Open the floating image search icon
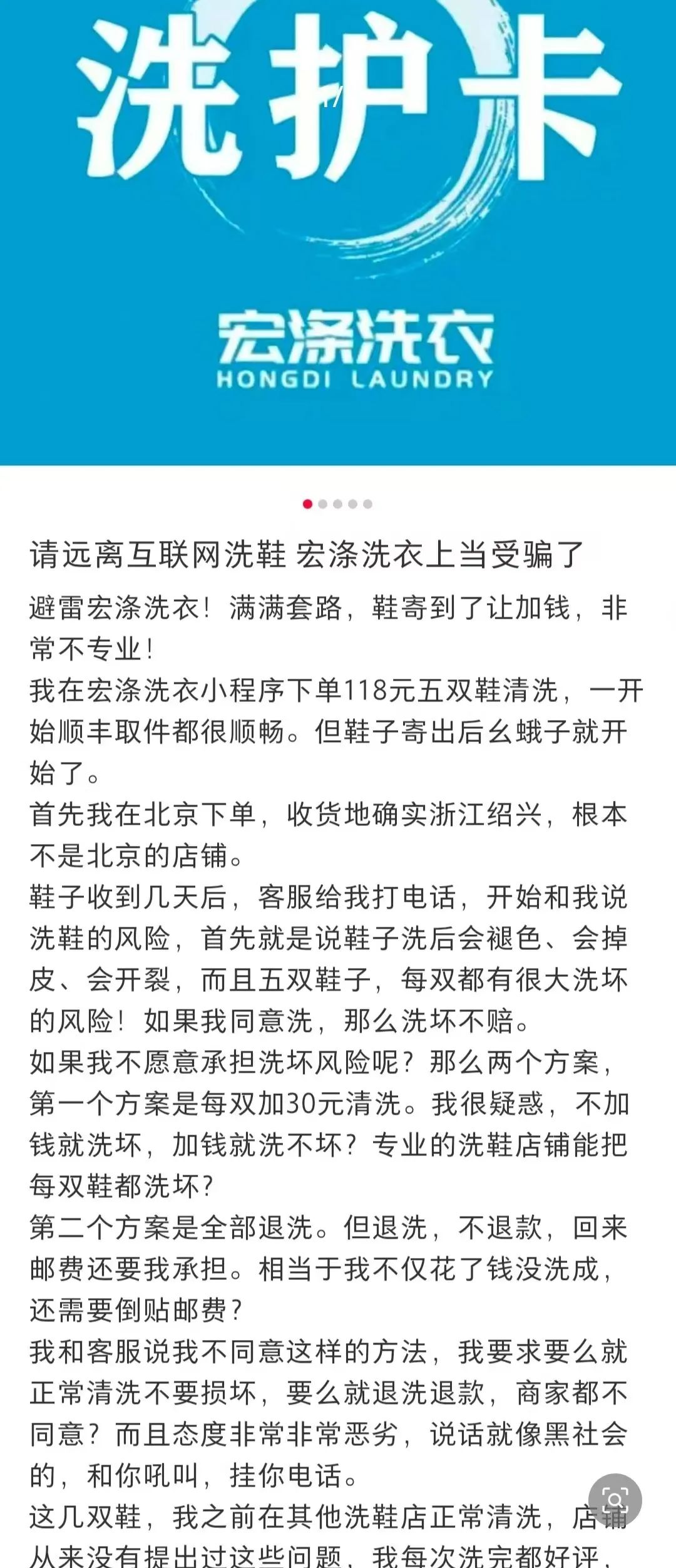This screenshot has width=676, height=1568. pos(615,1500)
